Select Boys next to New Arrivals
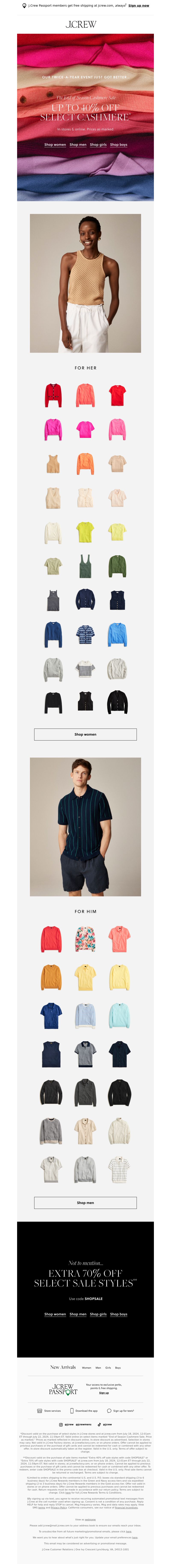The image size is (171, 1568). click(x=118, y=1368)
